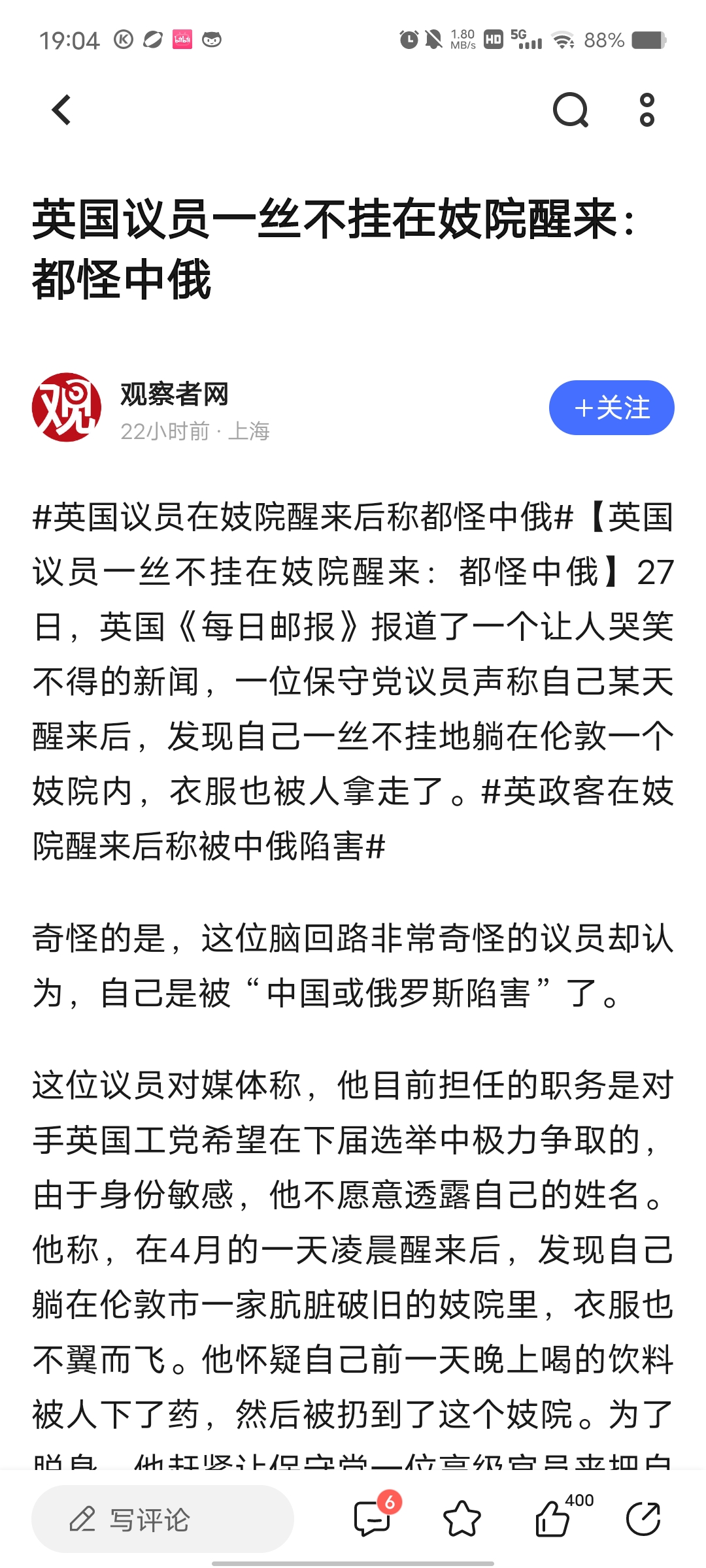This screenshot has height=1568, width=706.
Task: Favorite this article with the star
Action: [462, 1518]
